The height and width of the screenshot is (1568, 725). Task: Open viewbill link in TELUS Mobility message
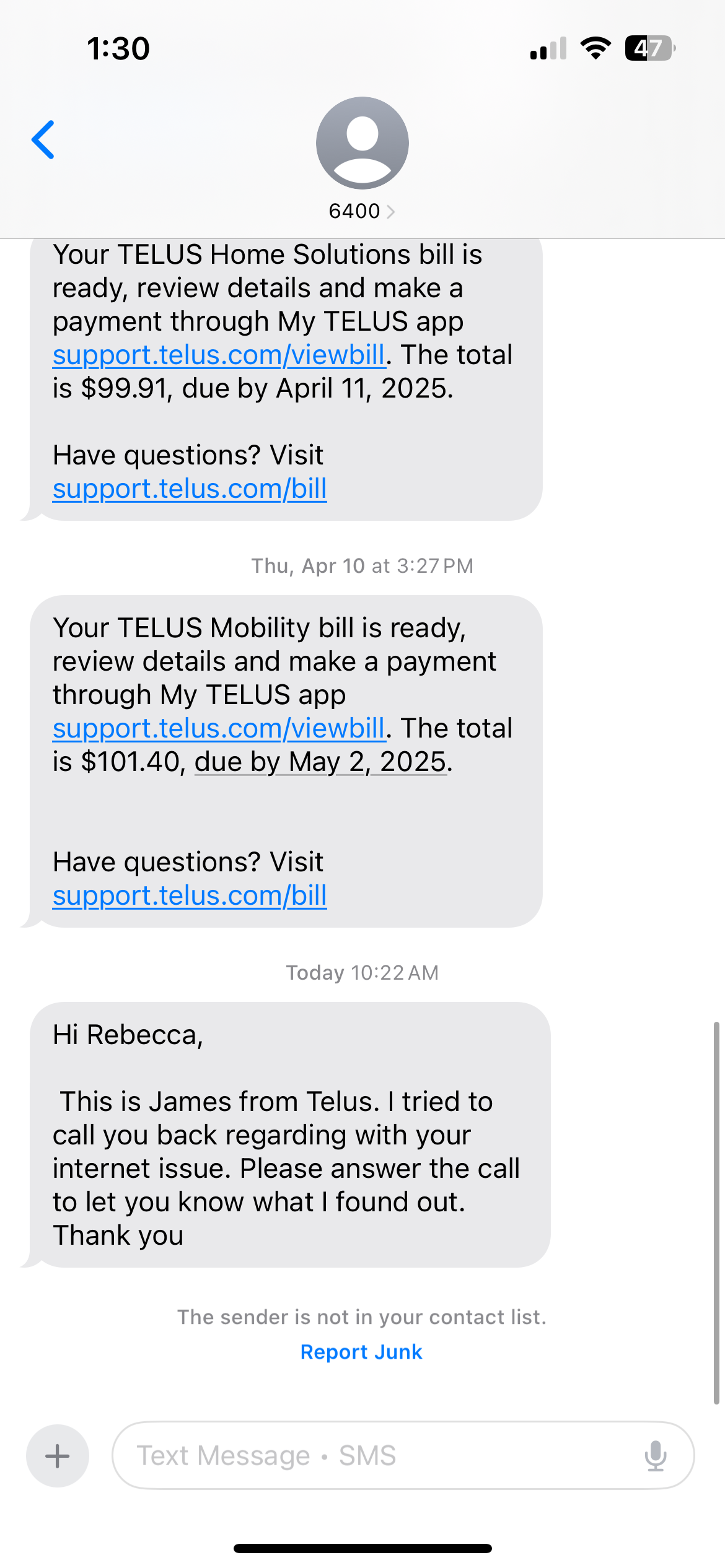pyautogui.click(x=219, y=729)
